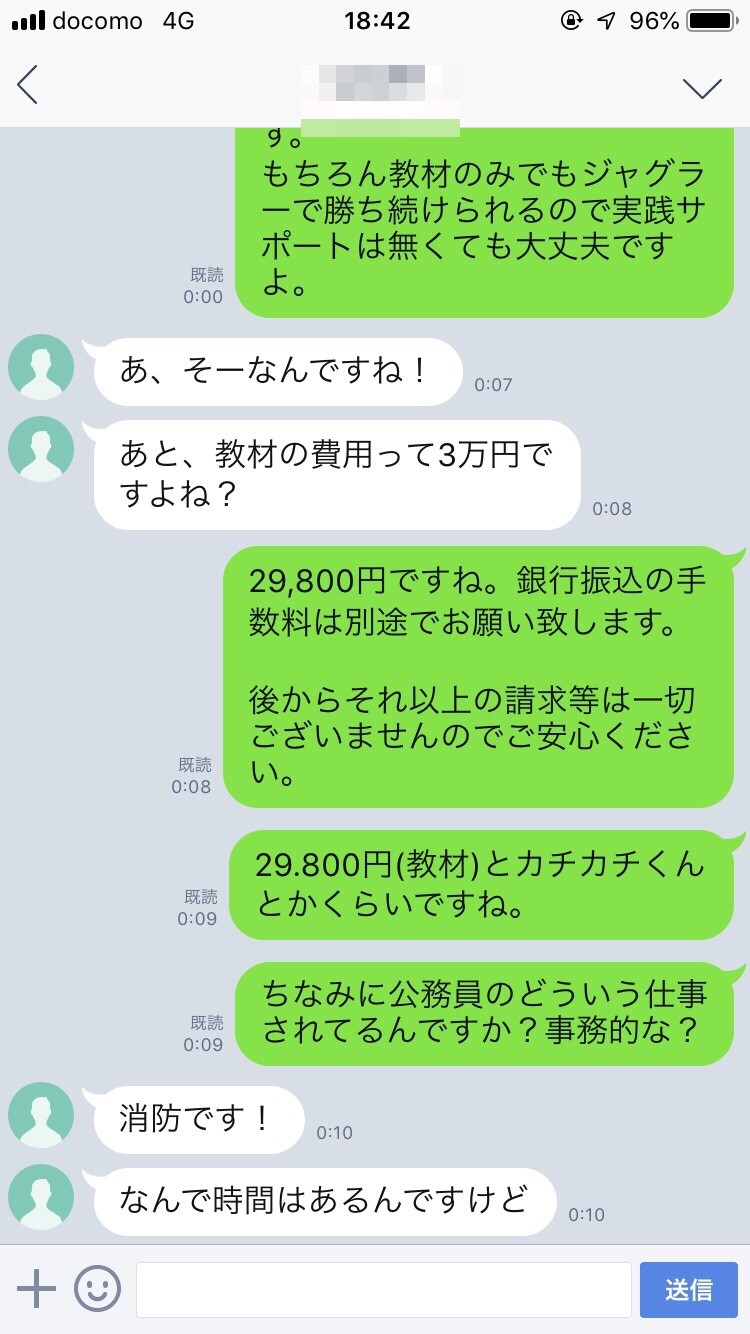Viewport: 750px width, 1334px height.
Task: Go back to the chat list
Action: tap(28, 86)
